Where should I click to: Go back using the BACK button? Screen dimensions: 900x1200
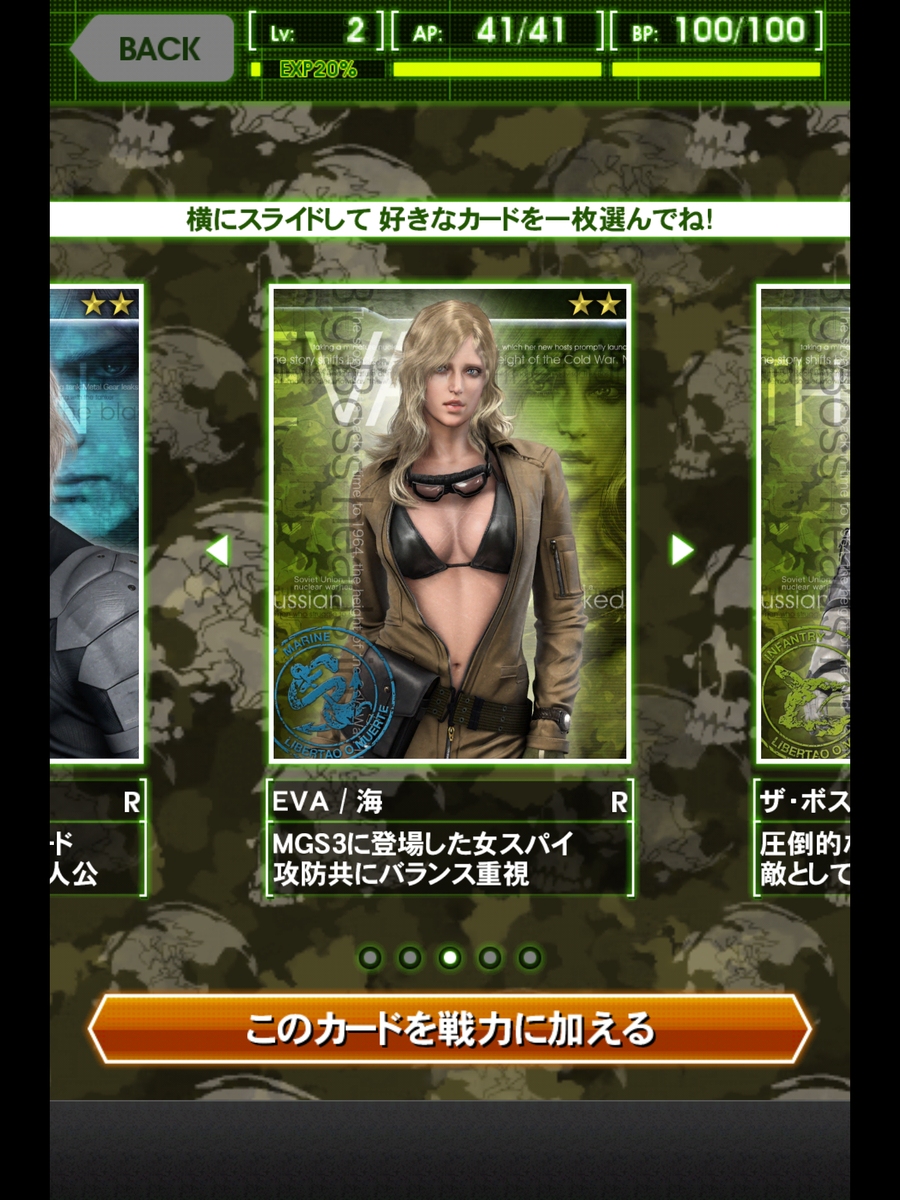(x=152, y=47)
